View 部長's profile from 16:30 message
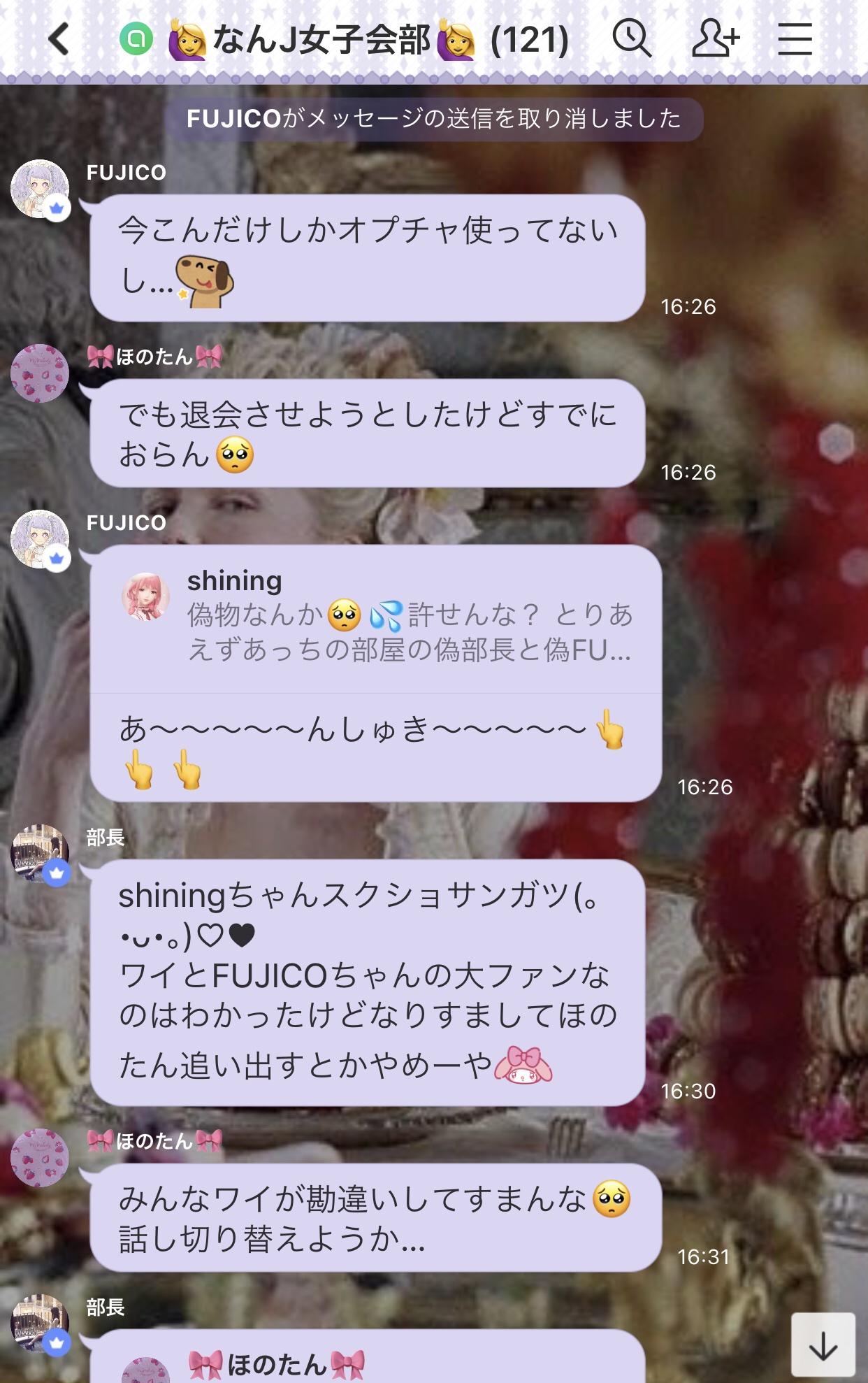 pos(40,854)
